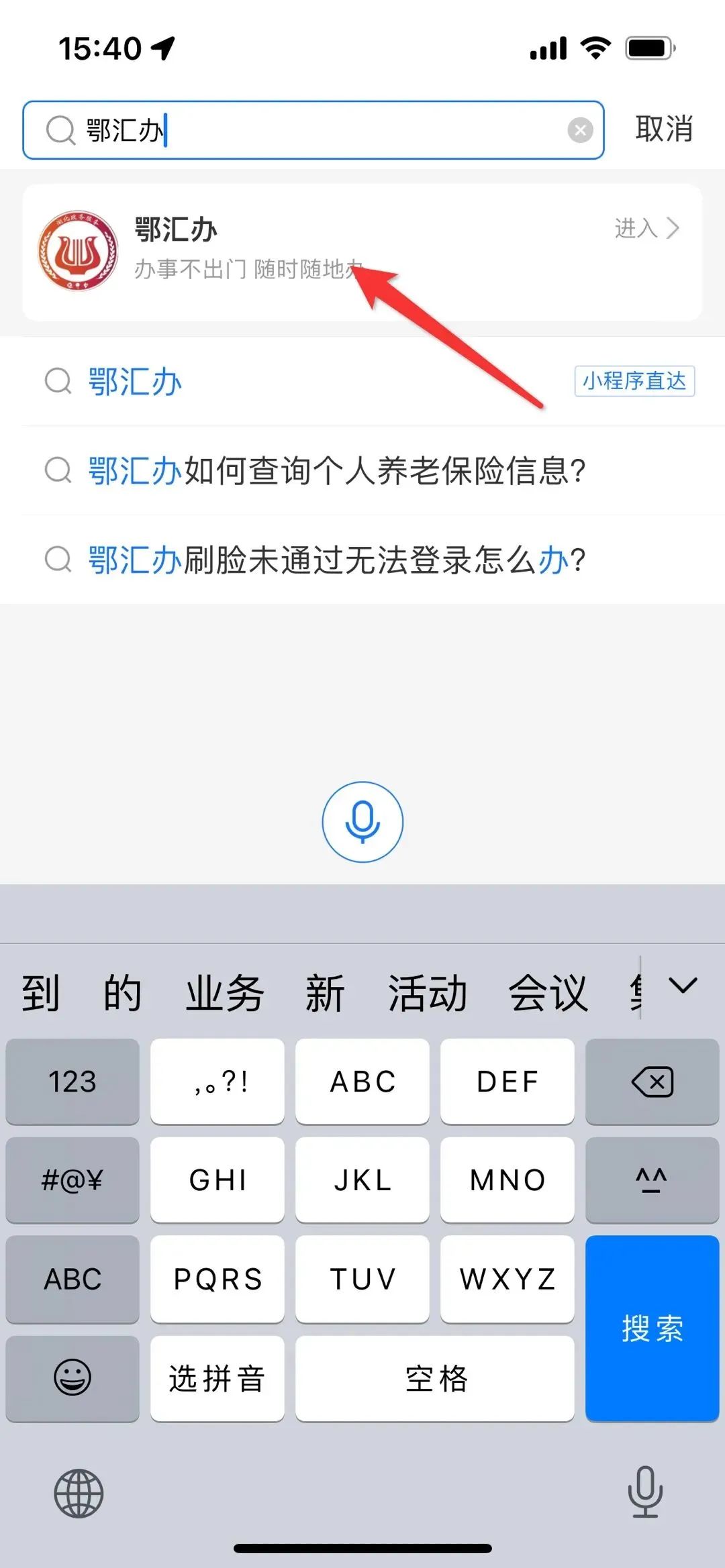Focus the 鄂汇办 search field
This screenshot has width=725, height=1568.
click(322, 130)
